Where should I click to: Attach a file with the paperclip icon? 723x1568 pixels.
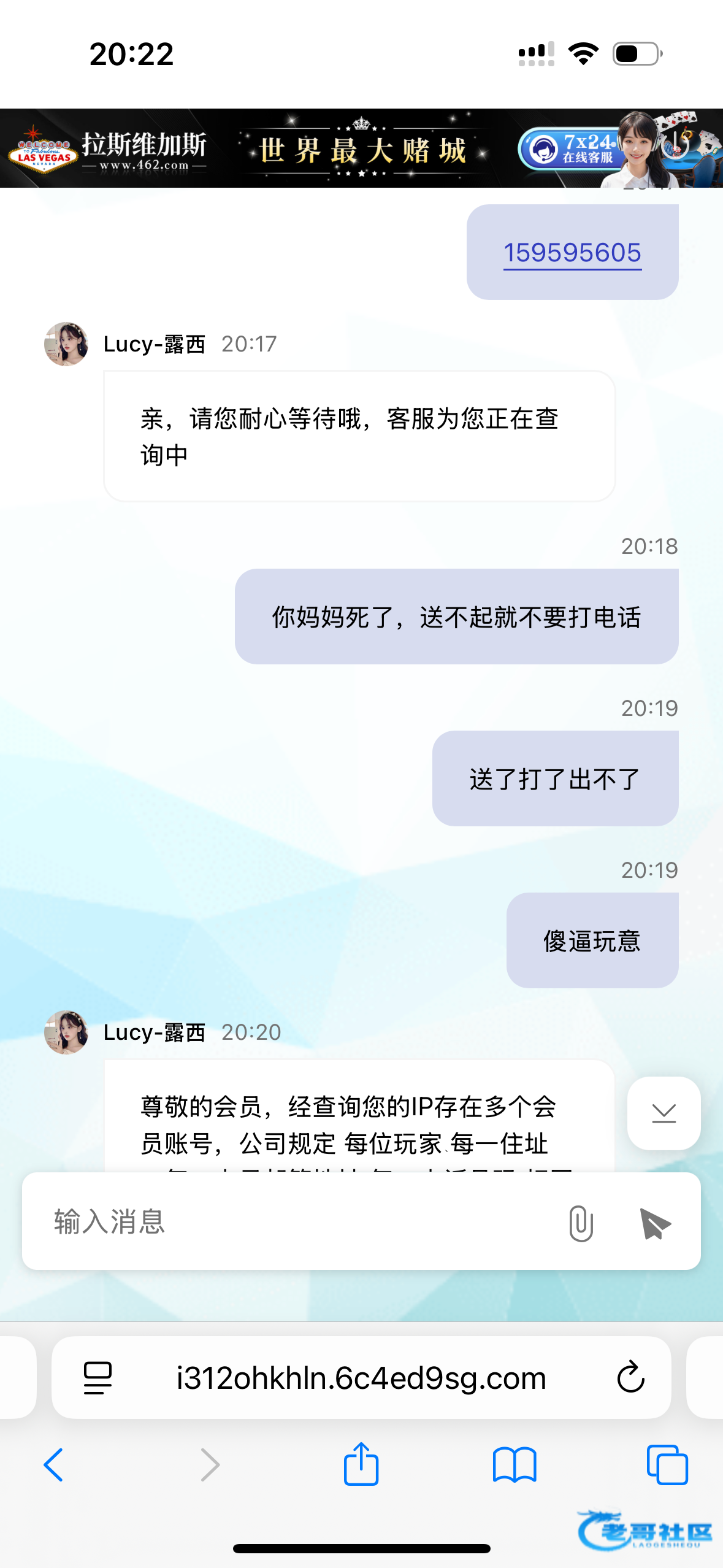pyautogui.click(x=580, y=1223)
